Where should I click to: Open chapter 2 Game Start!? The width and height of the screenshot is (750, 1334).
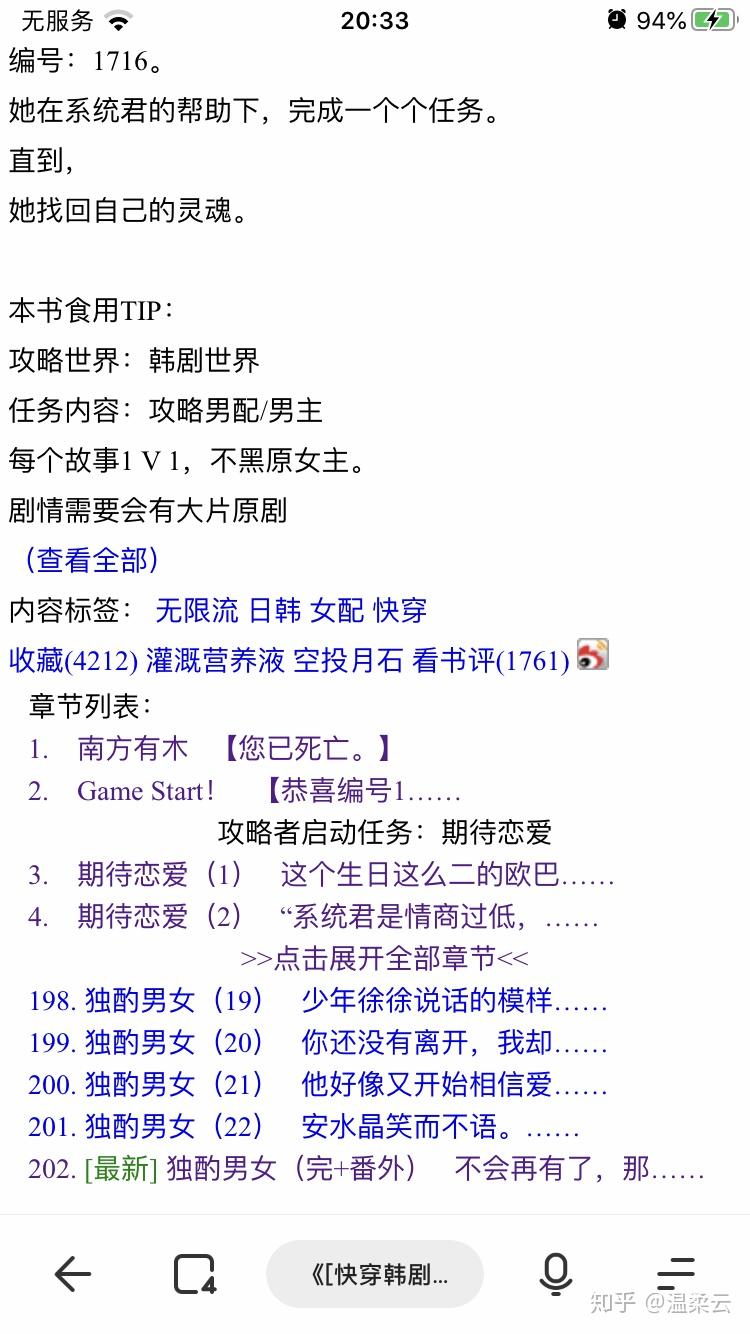(x=145, y=791)
